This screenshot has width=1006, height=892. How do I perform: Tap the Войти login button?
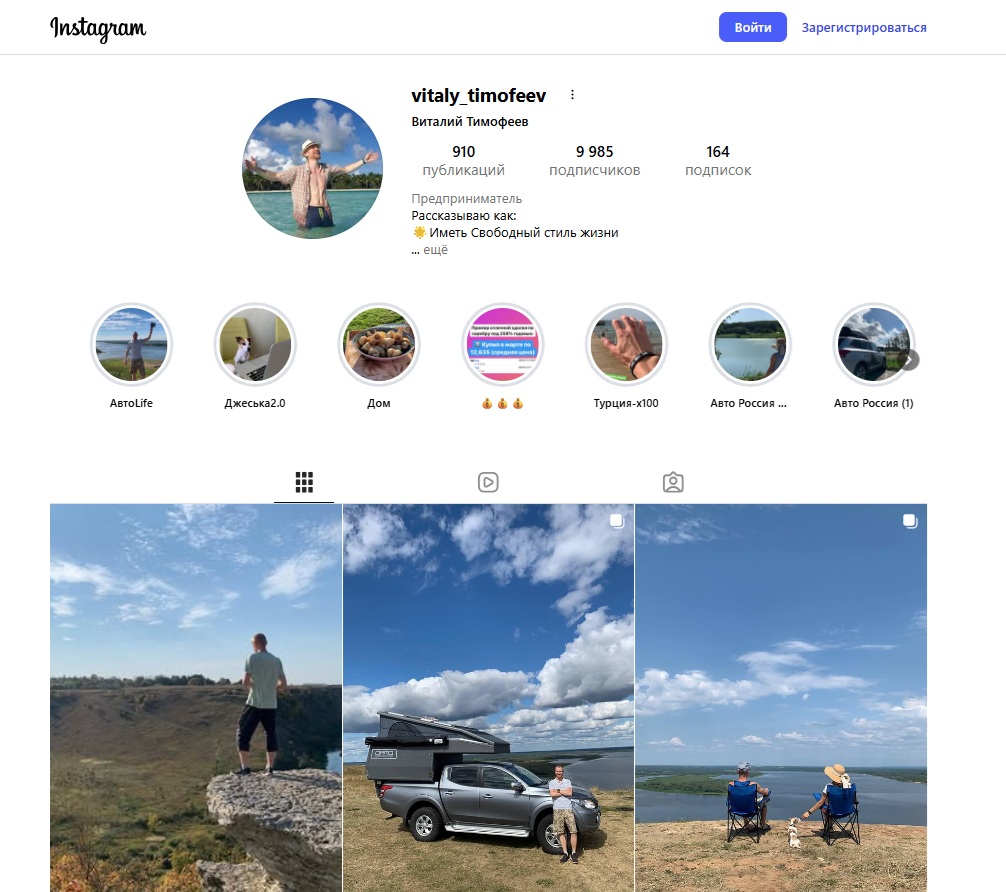[x=753, y=28]
